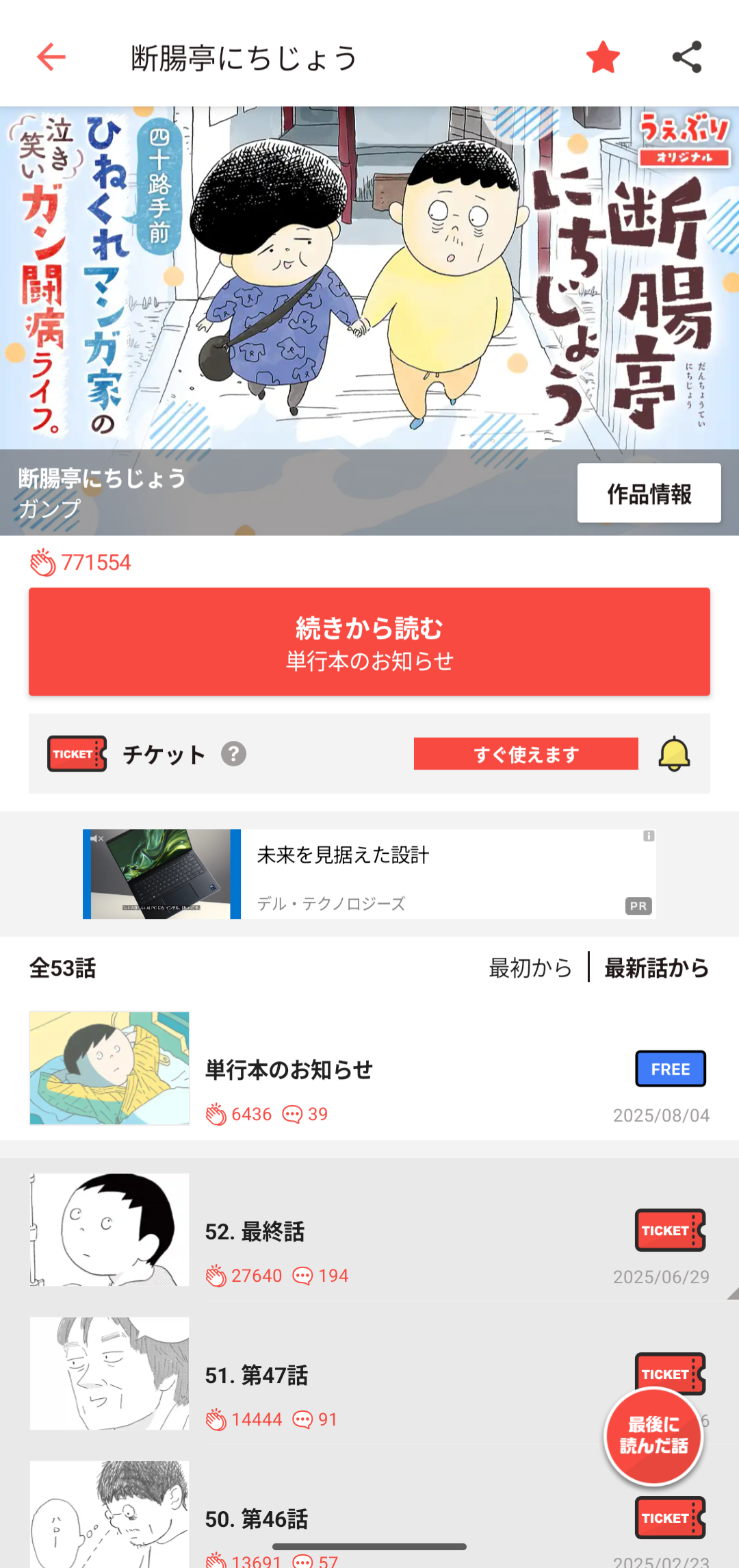The height and width of the screenshot is (1568, 739).
Task: Jump to 最後に読んだ話 floating button
Action: click(653, 1435)
